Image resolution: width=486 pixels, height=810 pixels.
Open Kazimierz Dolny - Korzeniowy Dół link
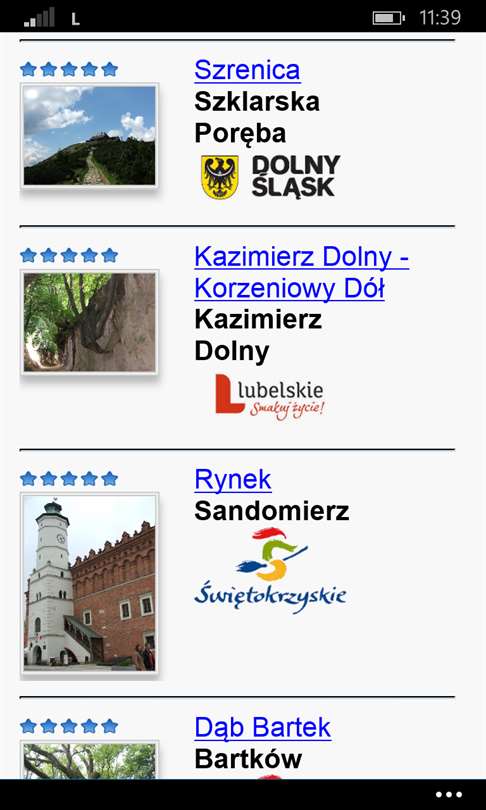pyautogui.click(x=302, y=273)
